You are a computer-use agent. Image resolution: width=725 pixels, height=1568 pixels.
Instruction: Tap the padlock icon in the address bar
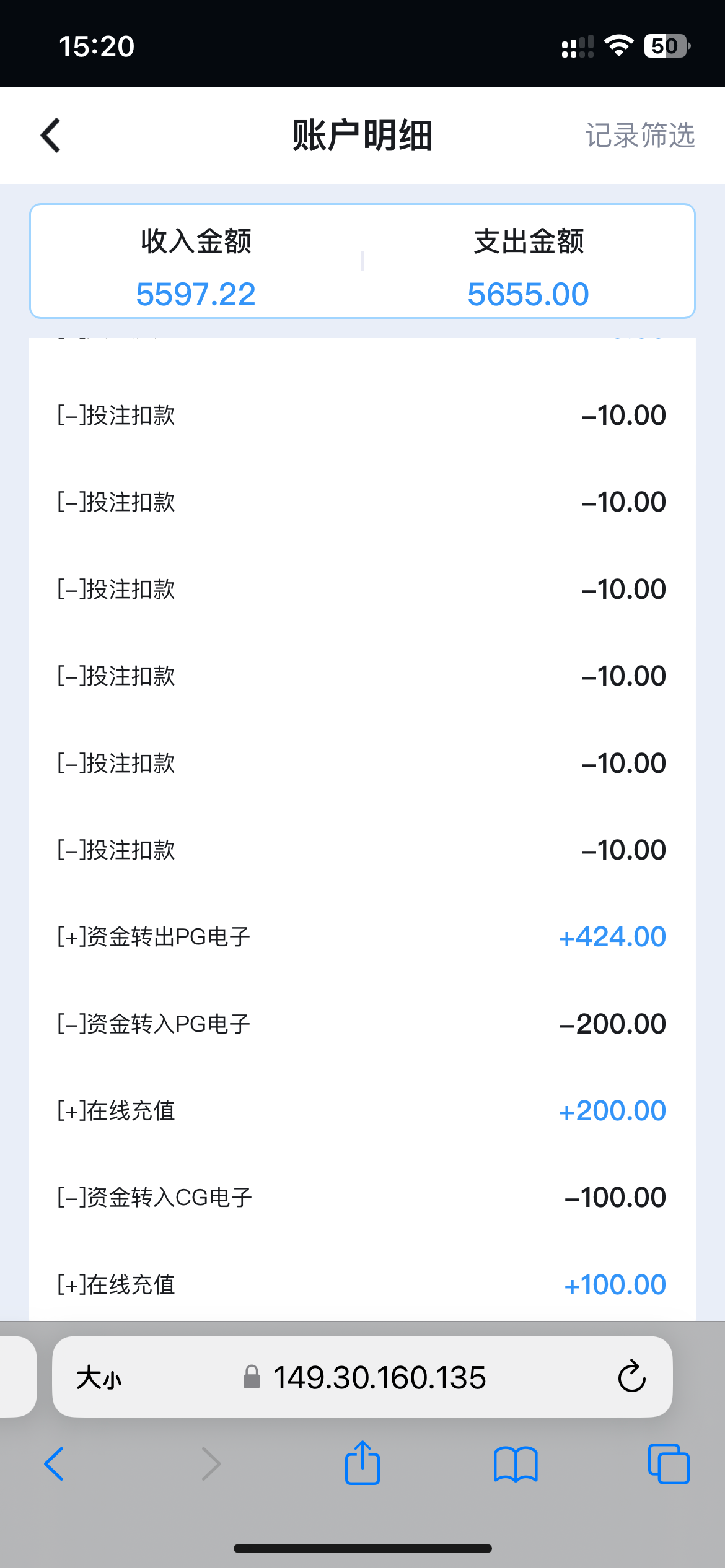251,1377
